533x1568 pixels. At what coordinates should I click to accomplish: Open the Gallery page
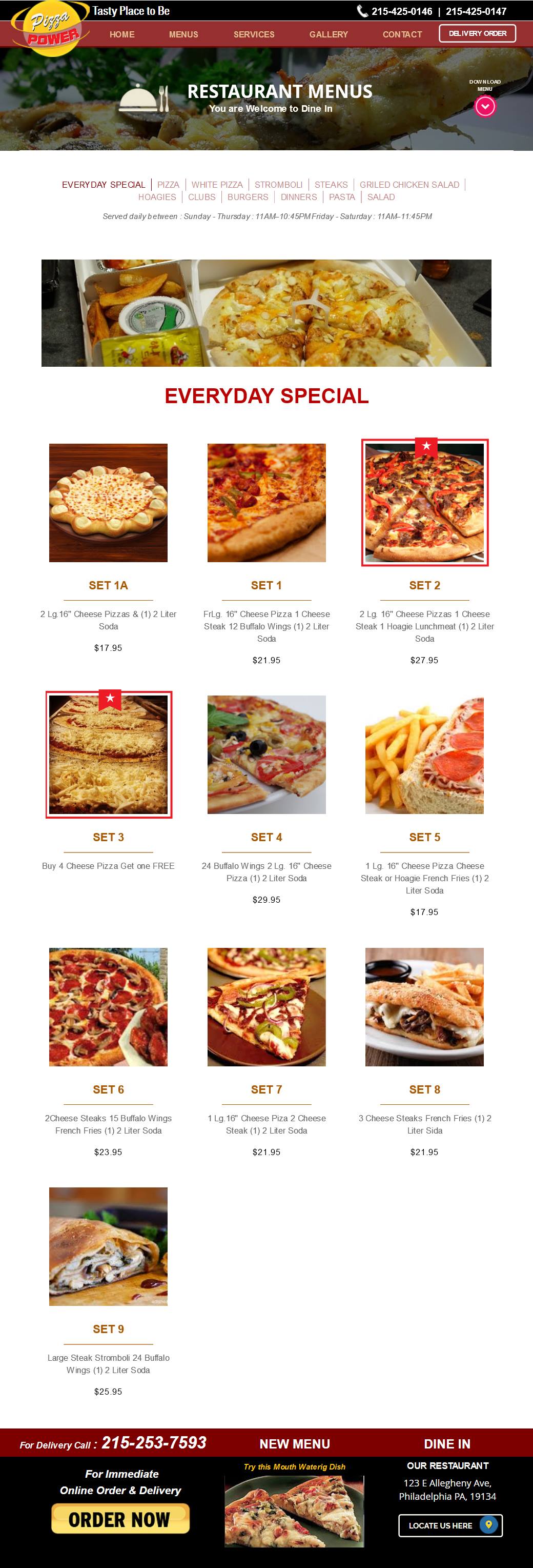coord(329,35)
